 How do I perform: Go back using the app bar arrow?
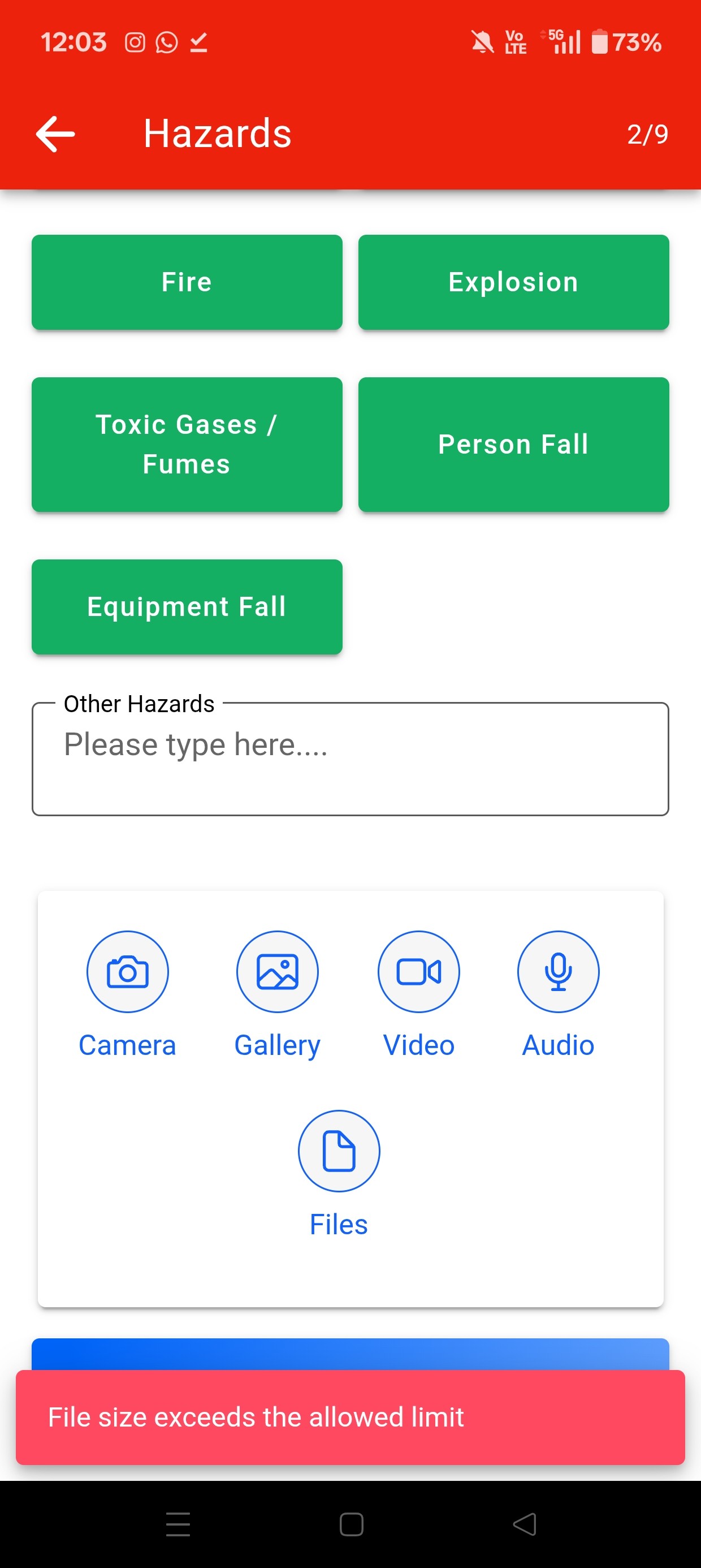click(55, 134)
